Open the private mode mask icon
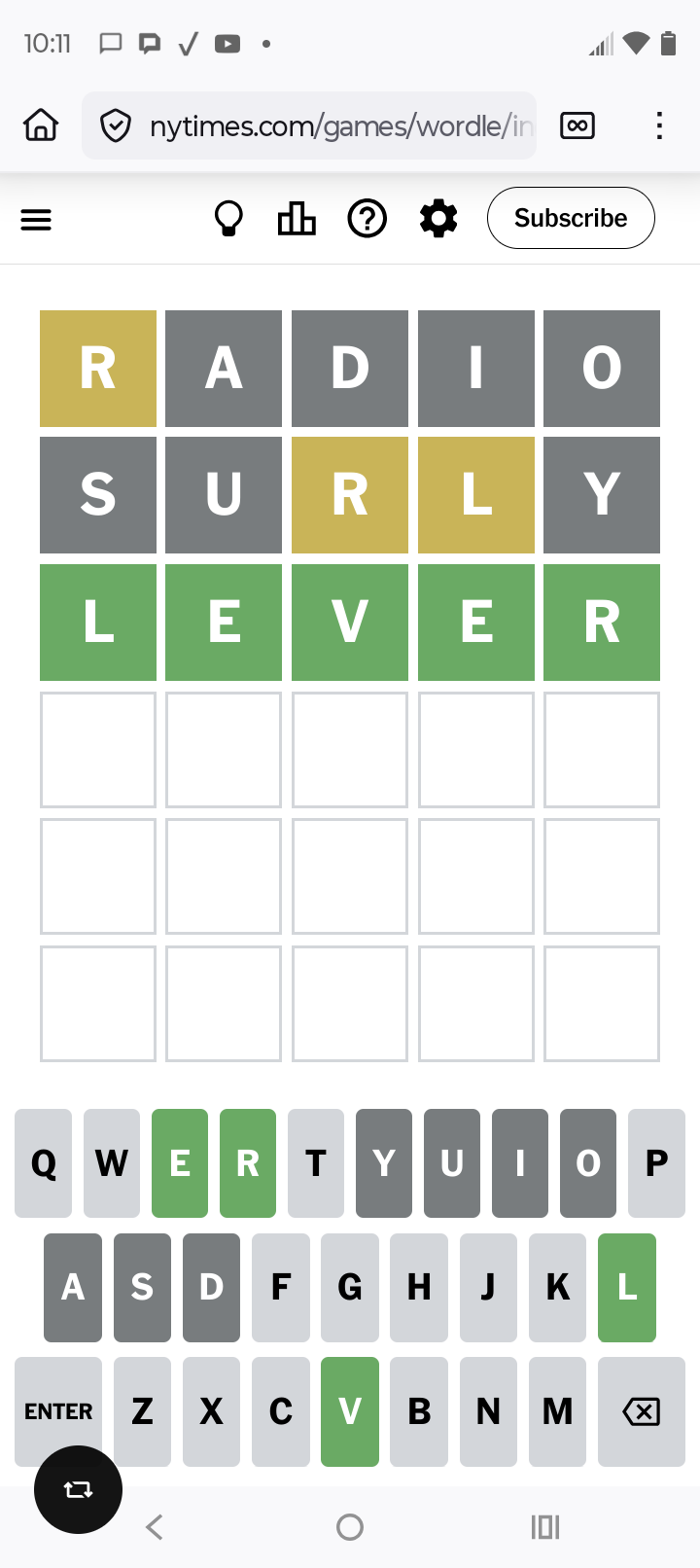Image resolution: width=700 pixels, height=1568 pixels. pyautogui.click(x=577, y=125)
